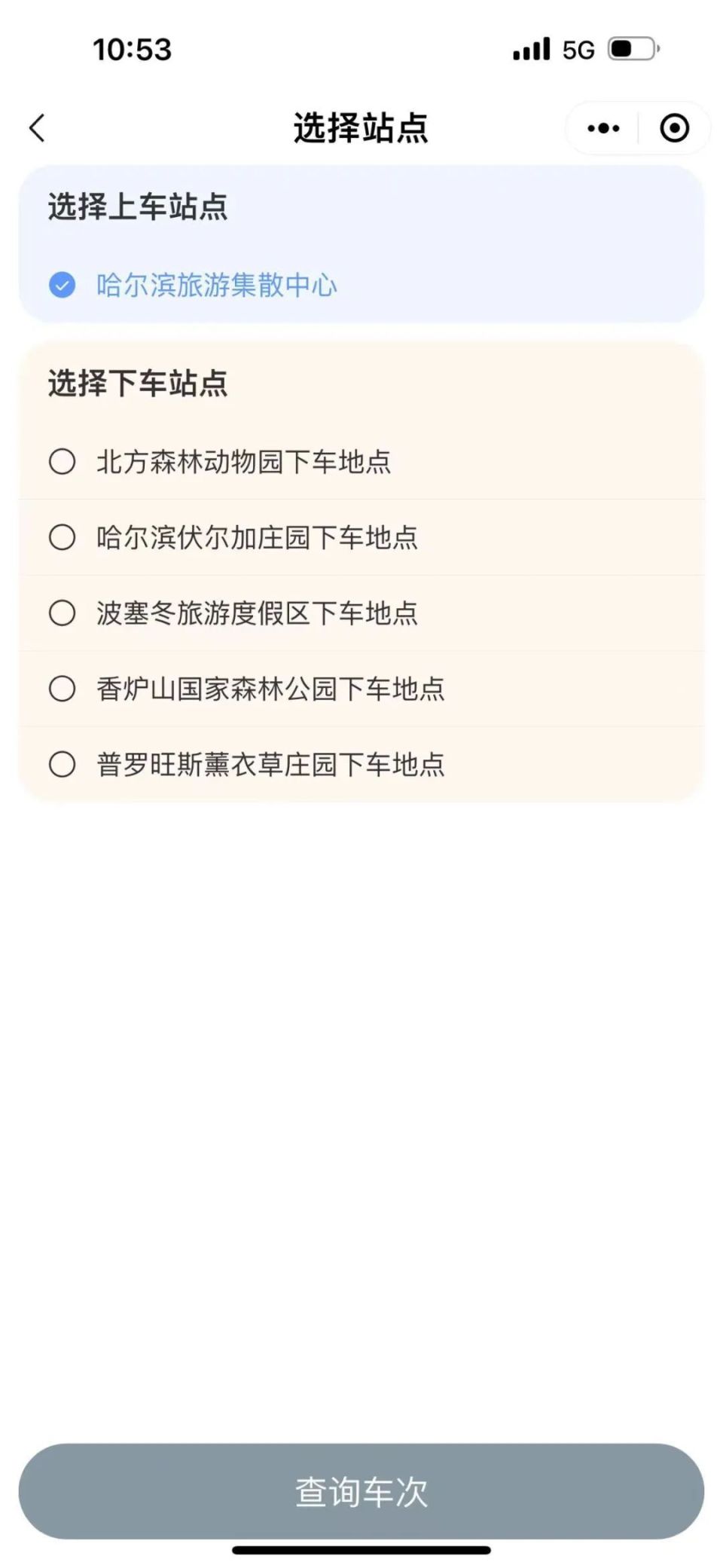Tap the blue checkmark beside 哈尔滨旅游集散中心
Image resolution: width=723 pixels, height=1568 pixels.
(x=63, y=286)
